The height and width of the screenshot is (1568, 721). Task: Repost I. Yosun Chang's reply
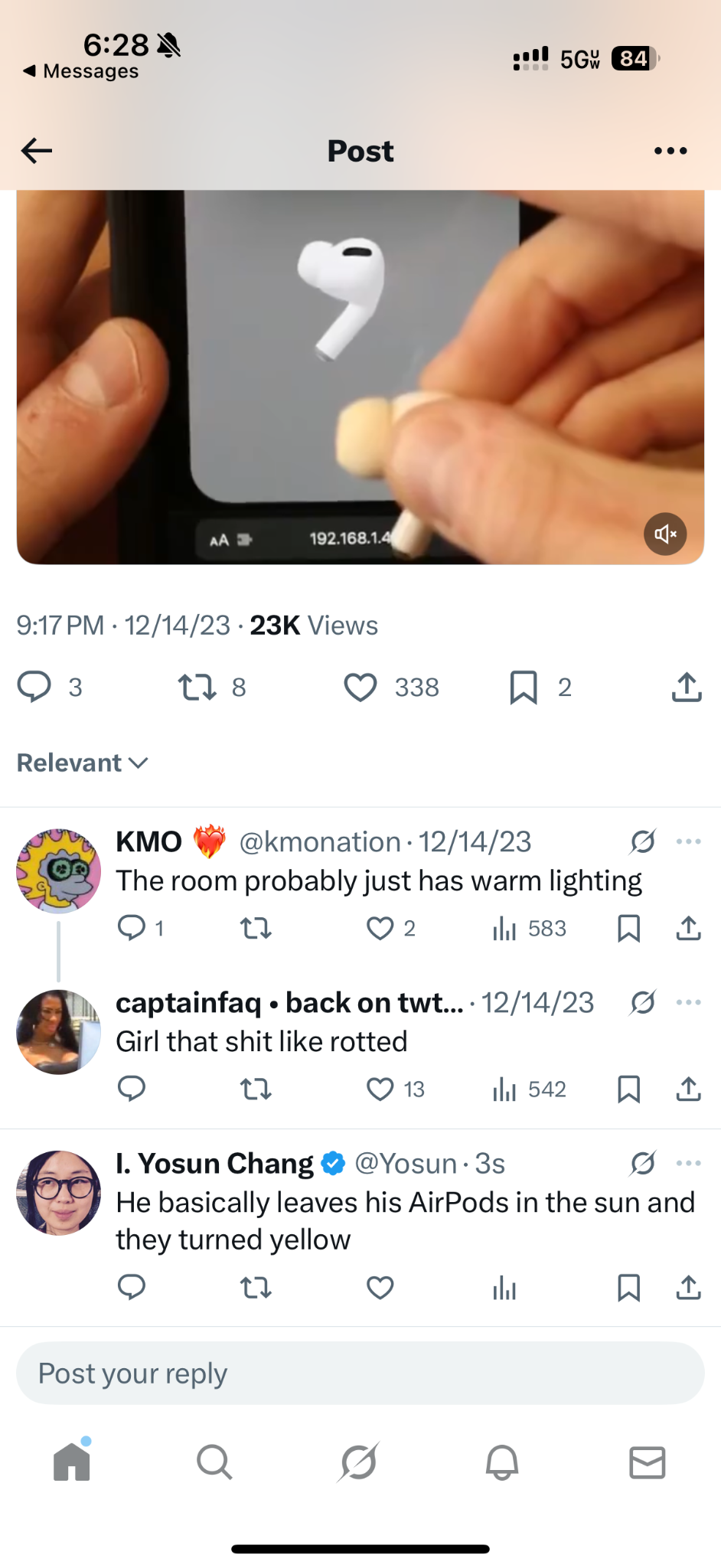[x=256, y=1288]
